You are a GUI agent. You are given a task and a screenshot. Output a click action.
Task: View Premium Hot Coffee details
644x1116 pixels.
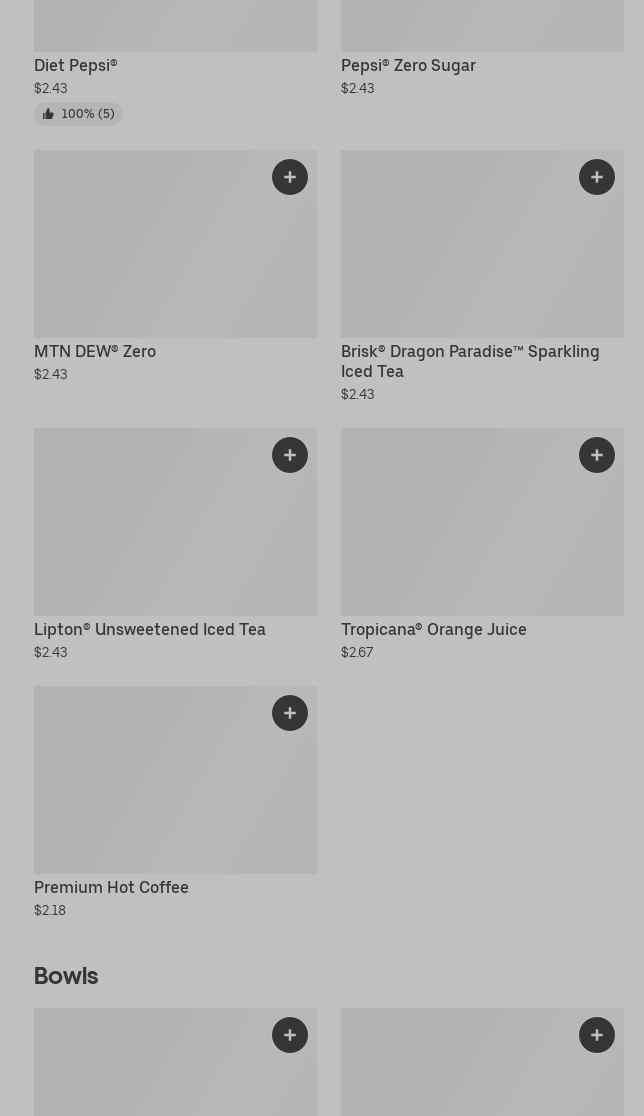click(111, 887)
